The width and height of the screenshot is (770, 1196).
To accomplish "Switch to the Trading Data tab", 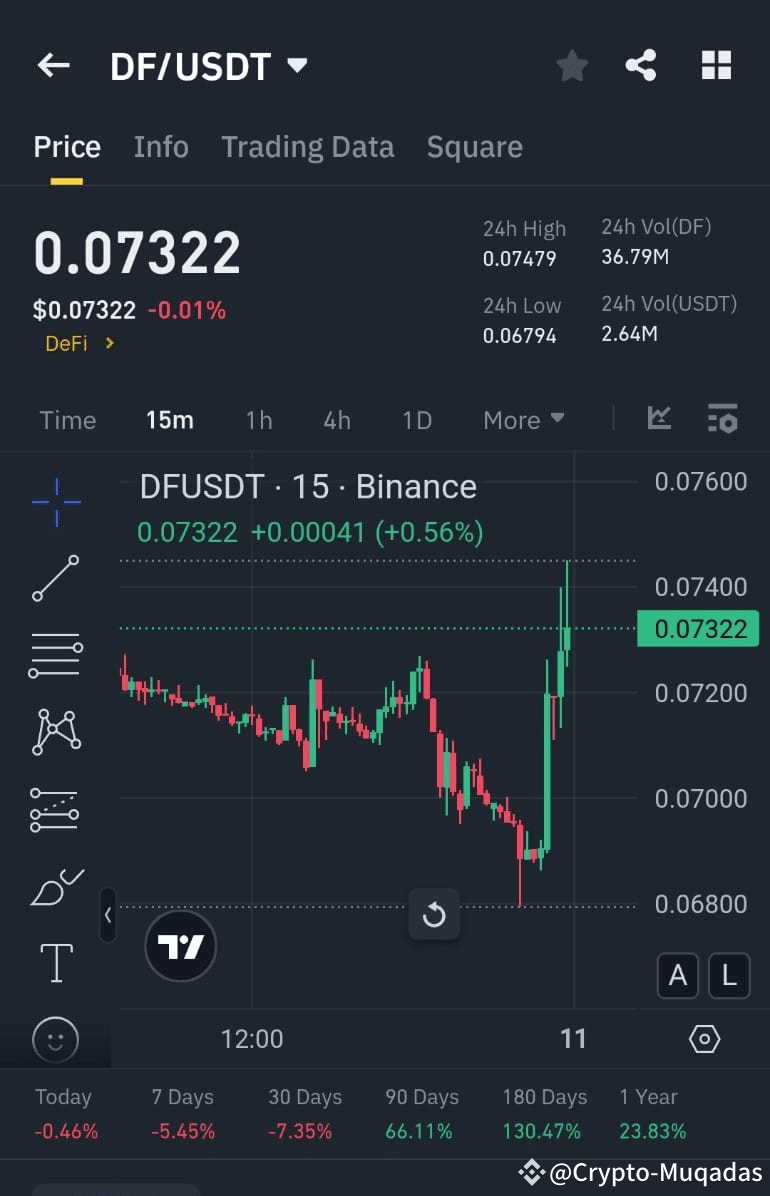I will 307,147.
